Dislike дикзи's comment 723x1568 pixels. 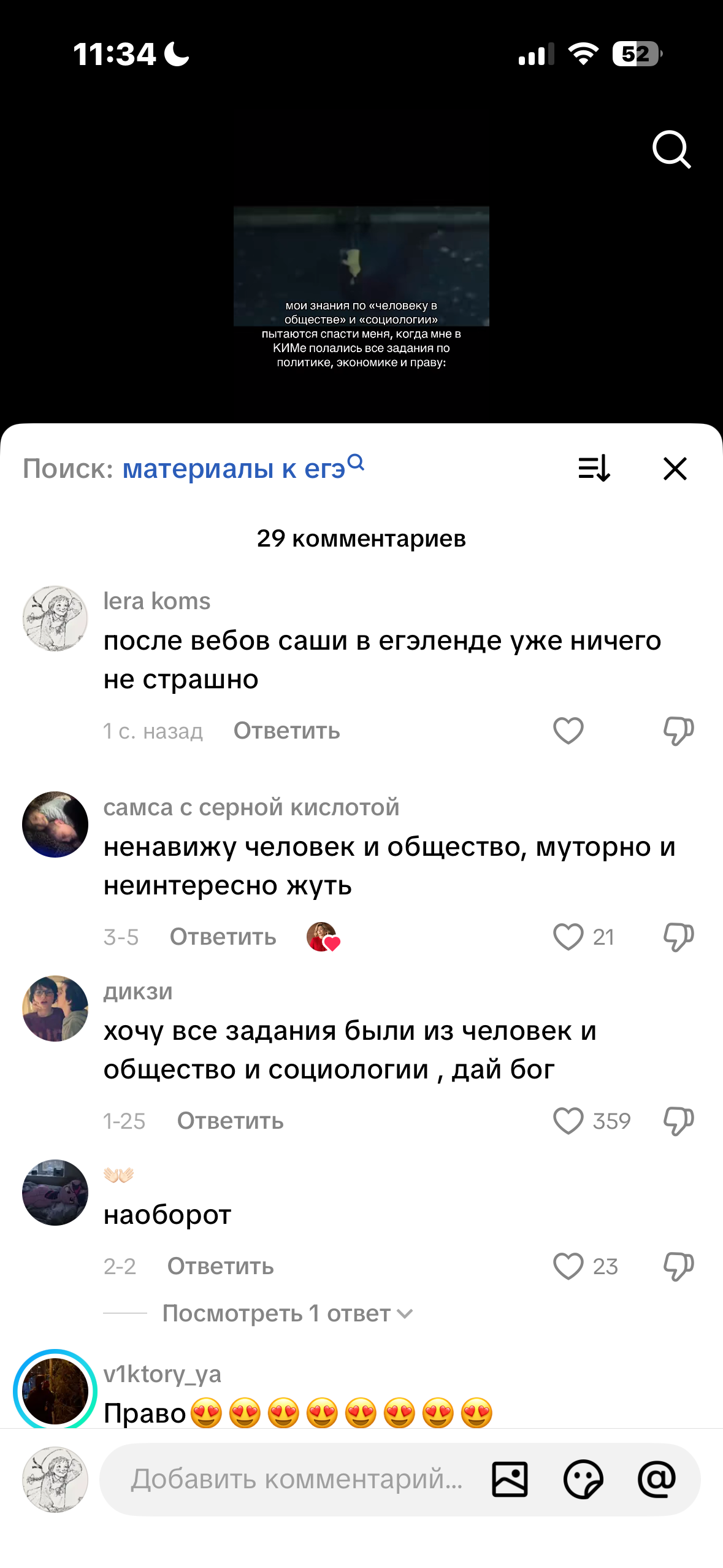(x=678, y=1121)
